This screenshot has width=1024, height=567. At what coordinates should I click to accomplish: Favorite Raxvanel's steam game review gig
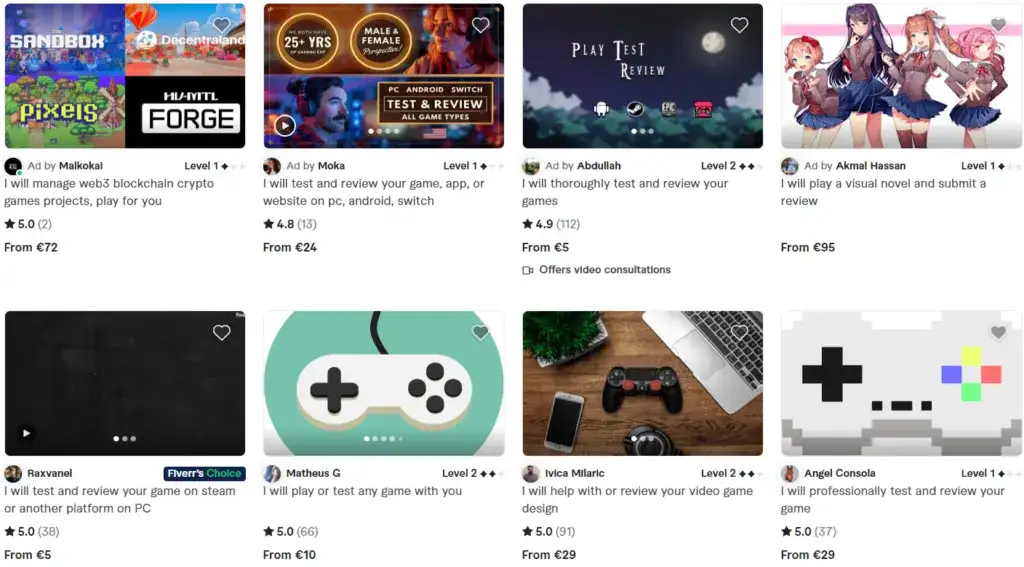click(x=222, y=333)
